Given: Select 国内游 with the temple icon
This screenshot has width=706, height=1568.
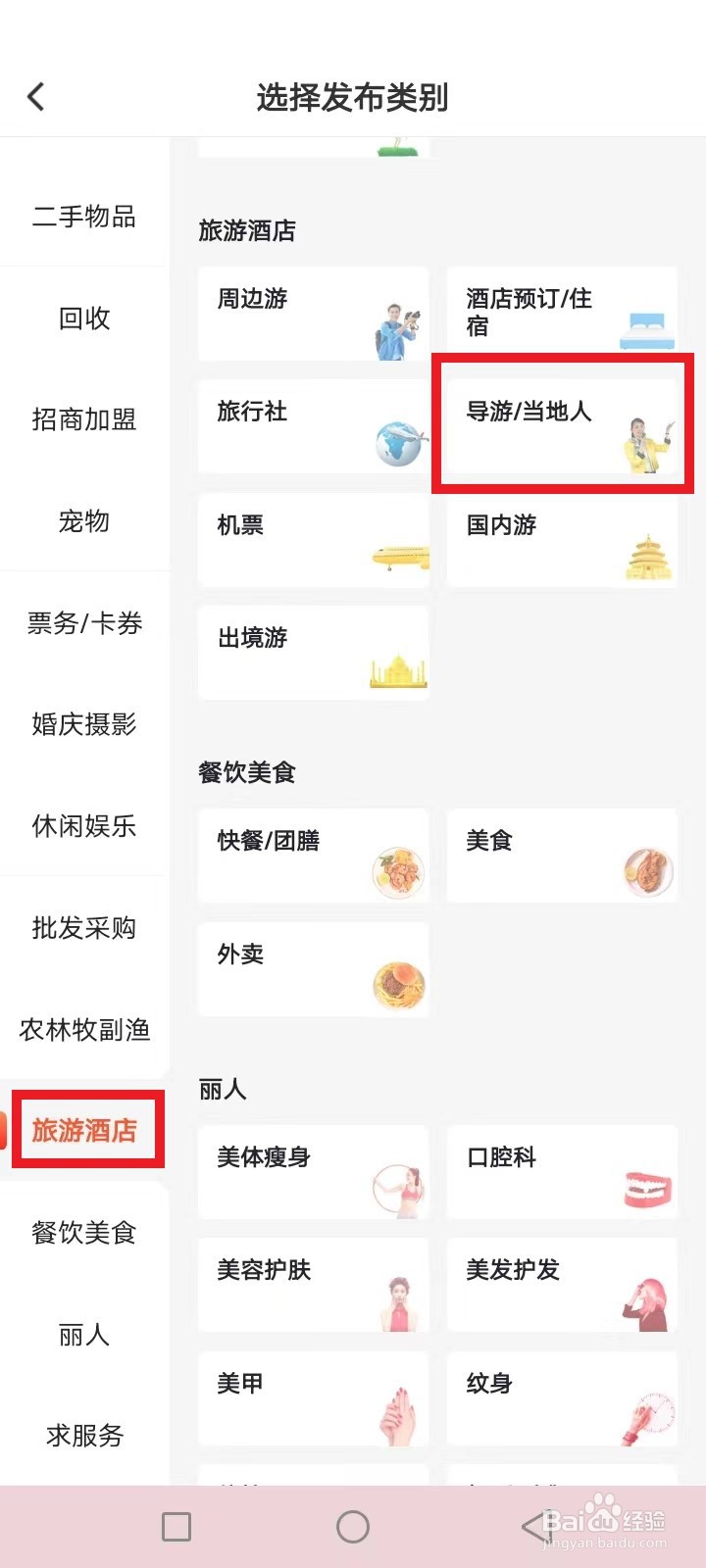Looking at the screenshot, I should point(561,540).
